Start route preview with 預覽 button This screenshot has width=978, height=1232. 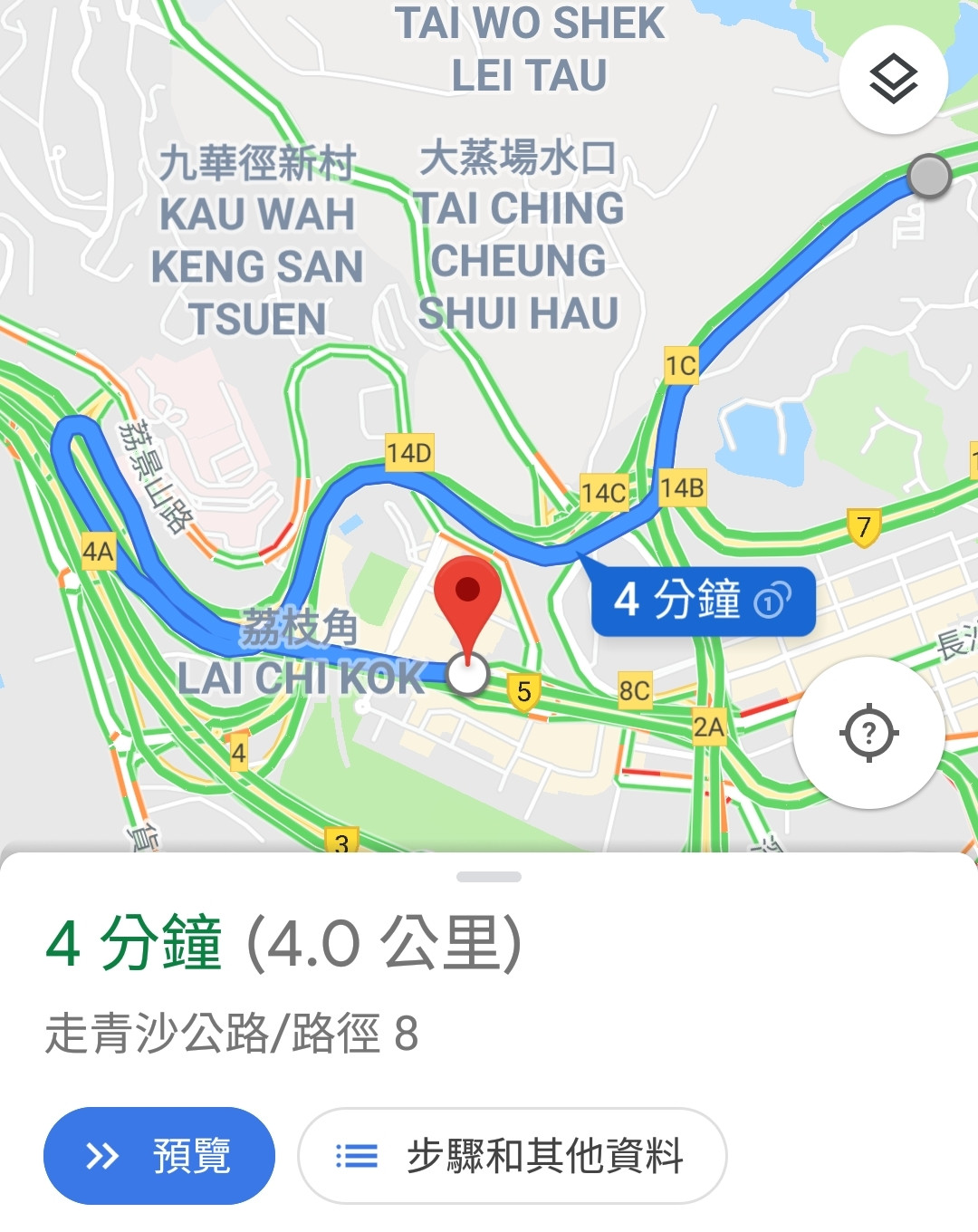(x=159, y=1156)
